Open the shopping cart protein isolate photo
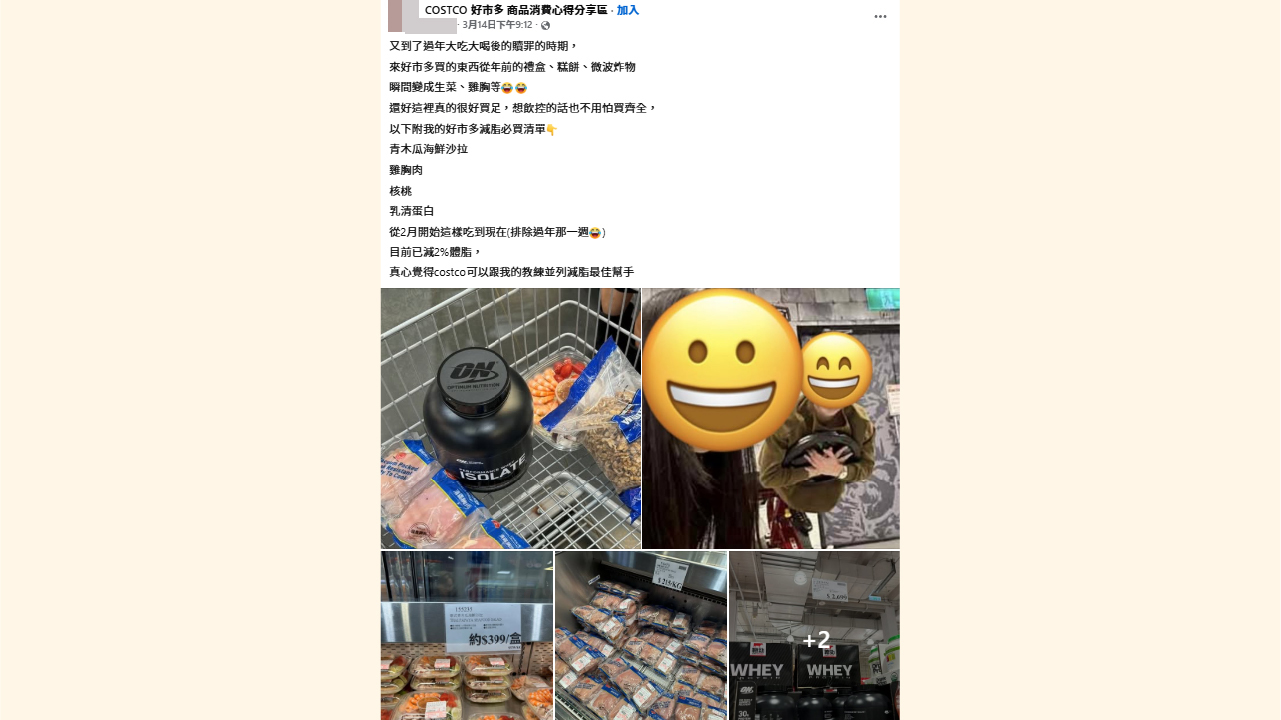1281x720 pixels. (510, 418)
